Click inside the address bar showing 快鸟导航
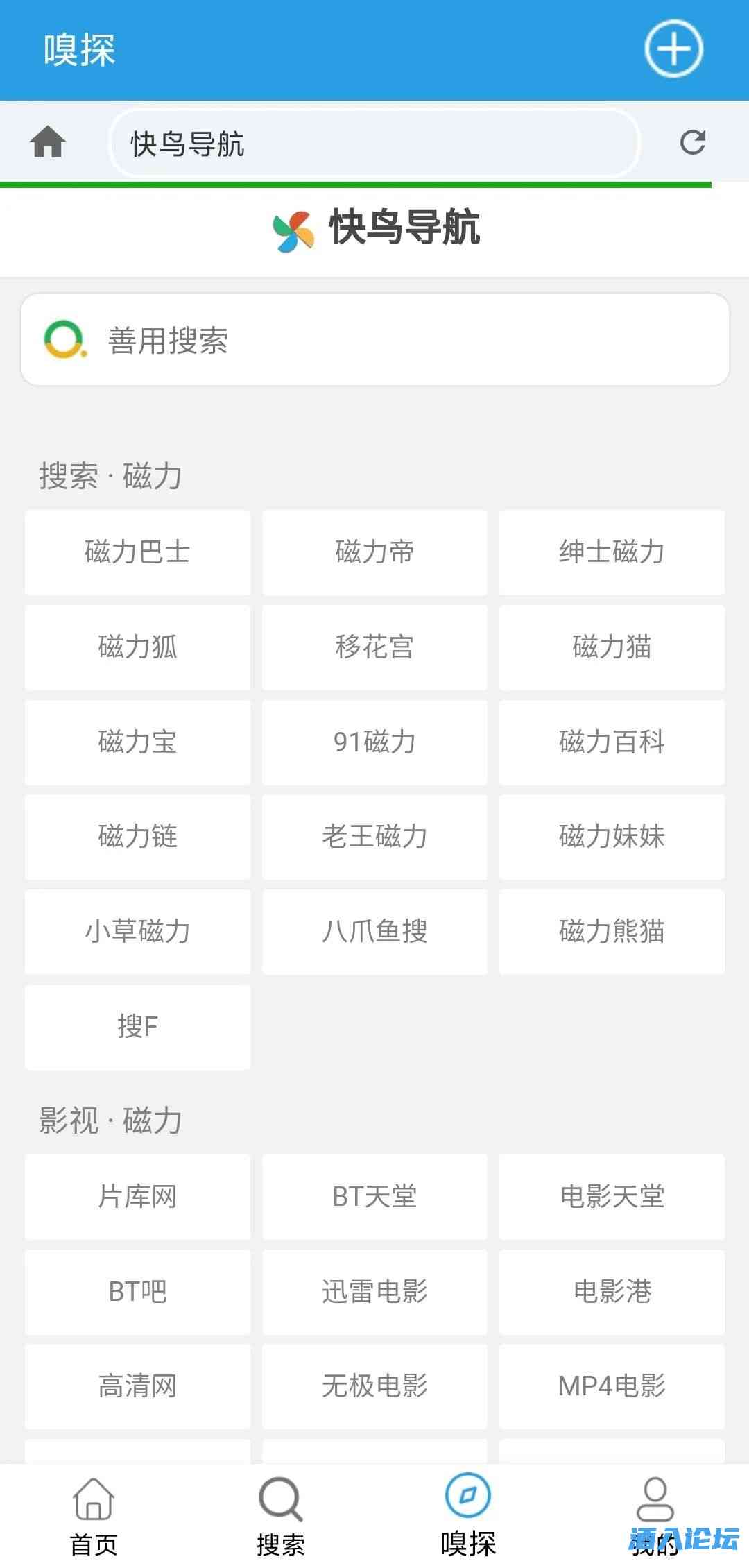 (374, 142)
